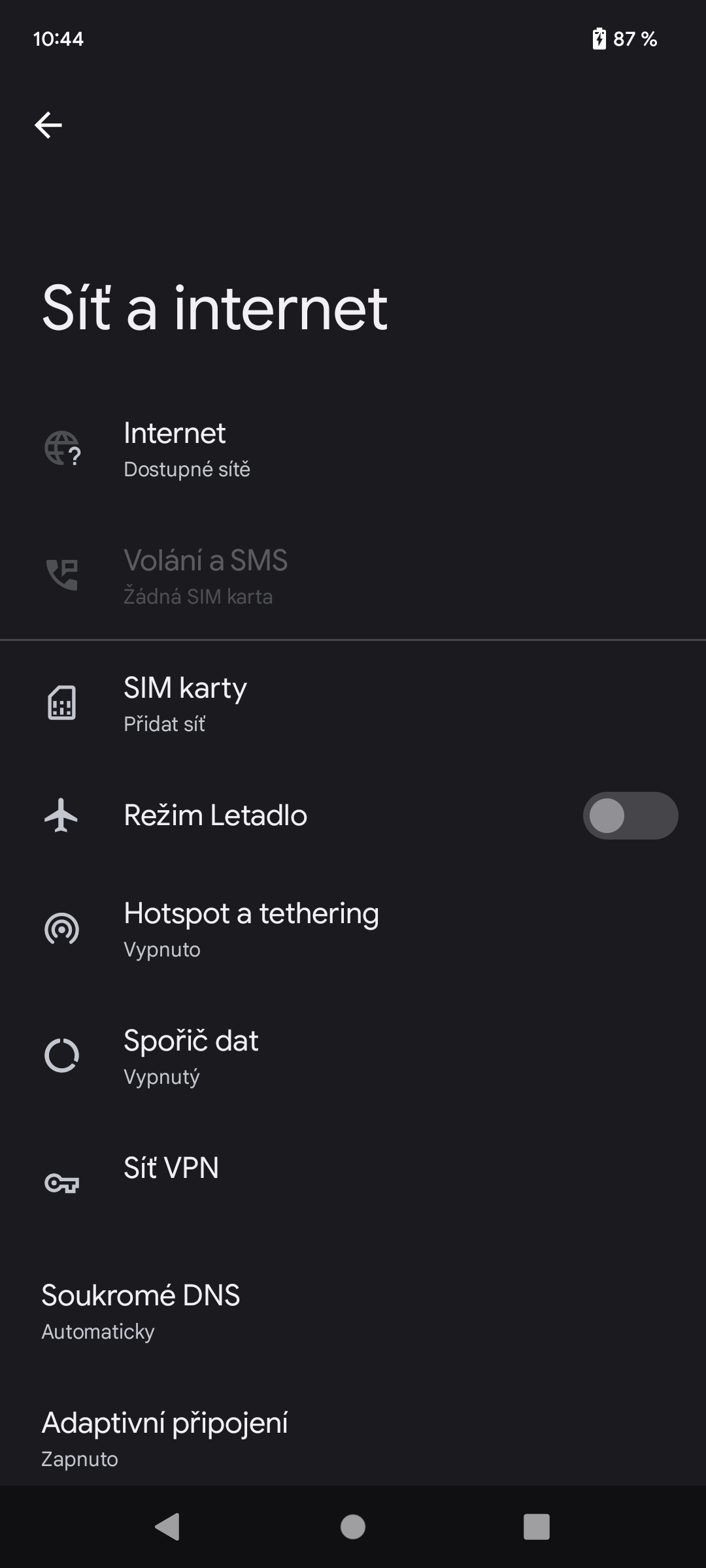The image size is (706, 1568).
Task: Open Hotspot a tethering
Action: click(251, 929)
